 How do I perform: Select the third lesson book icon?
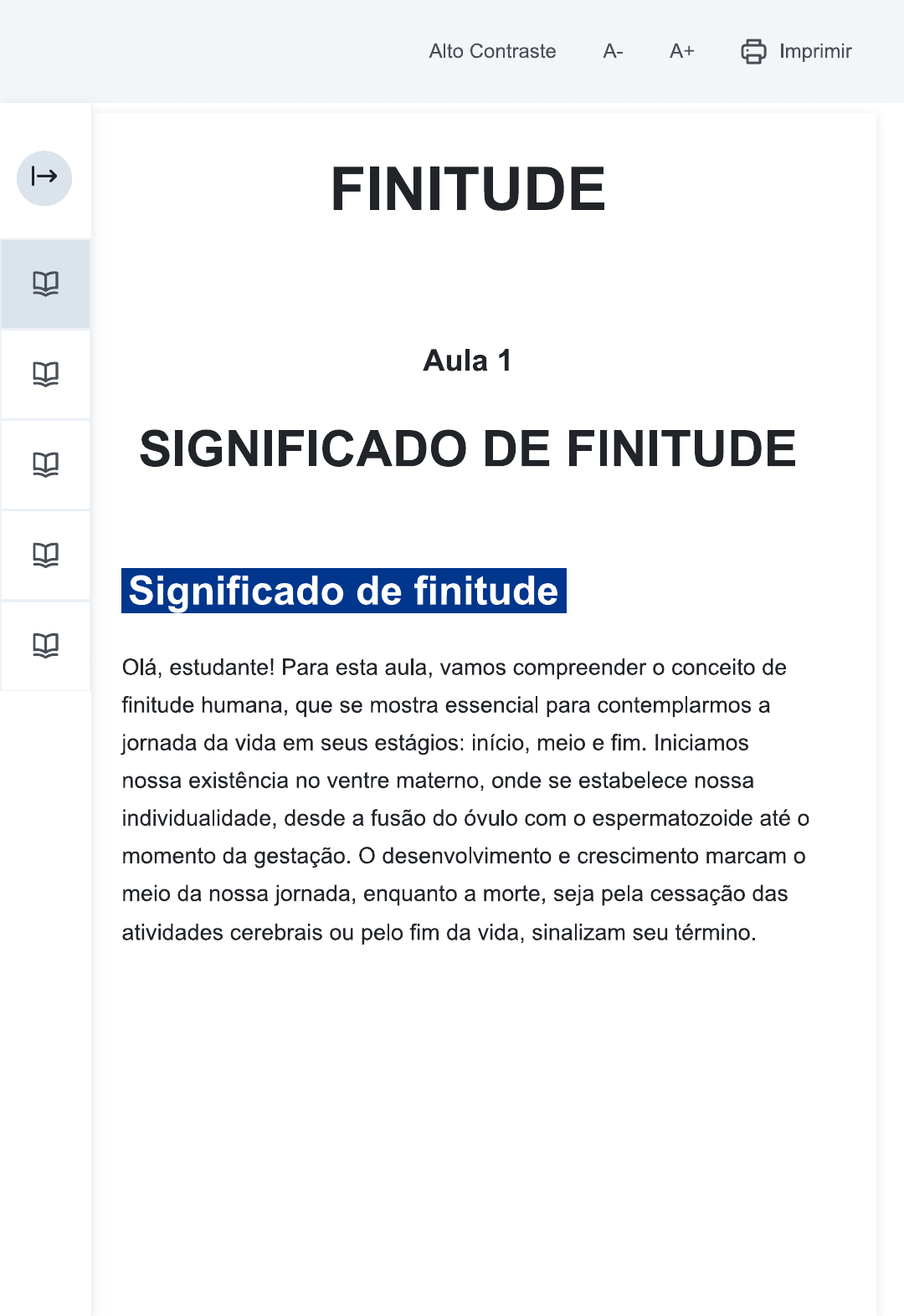tap(45, 464)
